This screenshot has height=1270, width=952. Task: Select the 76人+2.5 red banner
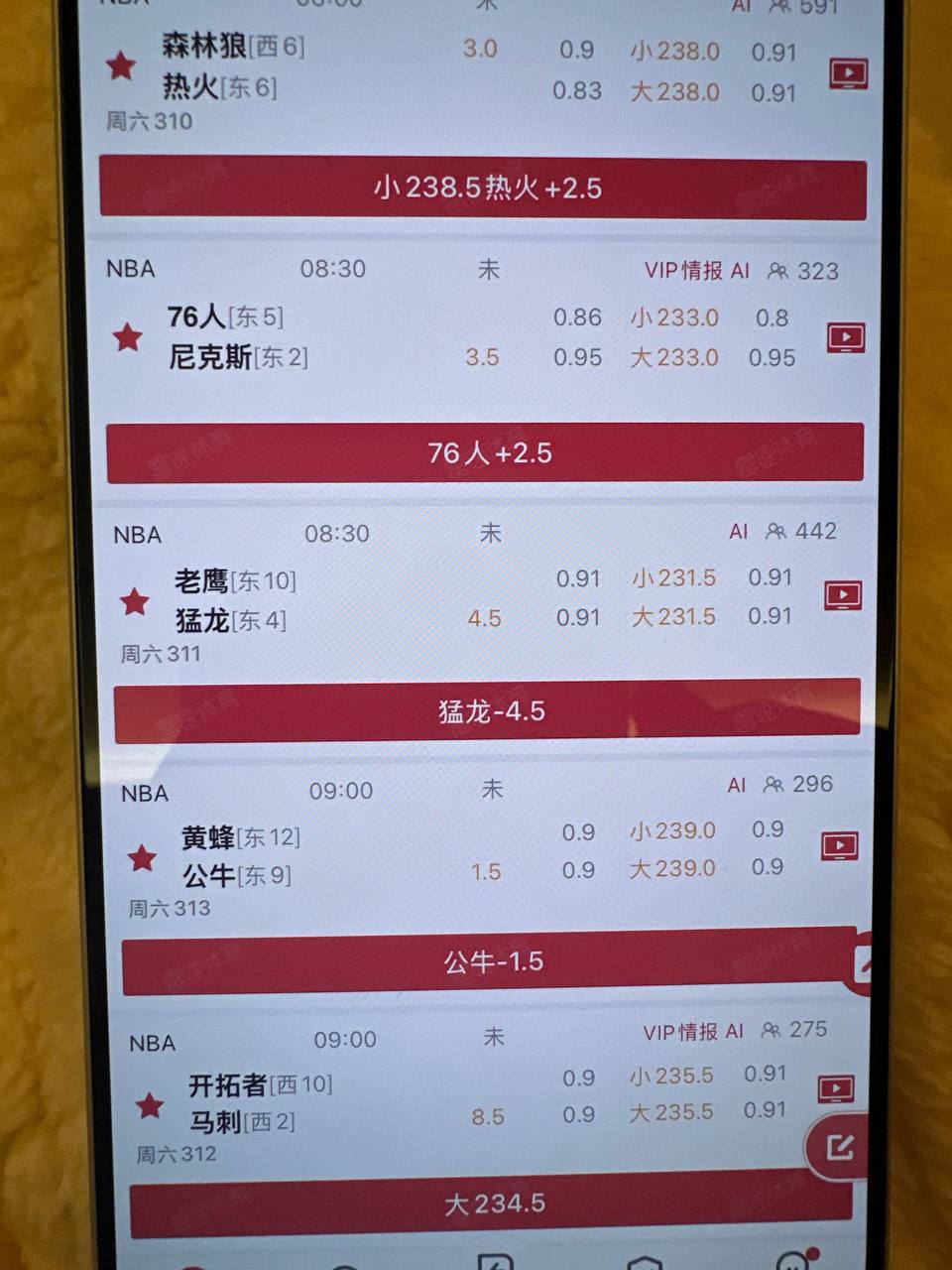(x=486, y=453)
